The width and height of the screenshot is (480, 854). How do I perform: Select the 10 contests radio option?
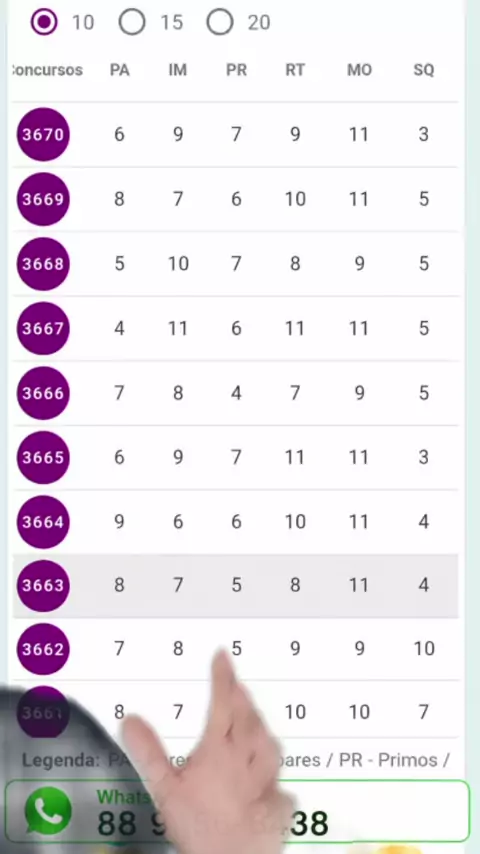pyautogui.click(x=44, y=22)
